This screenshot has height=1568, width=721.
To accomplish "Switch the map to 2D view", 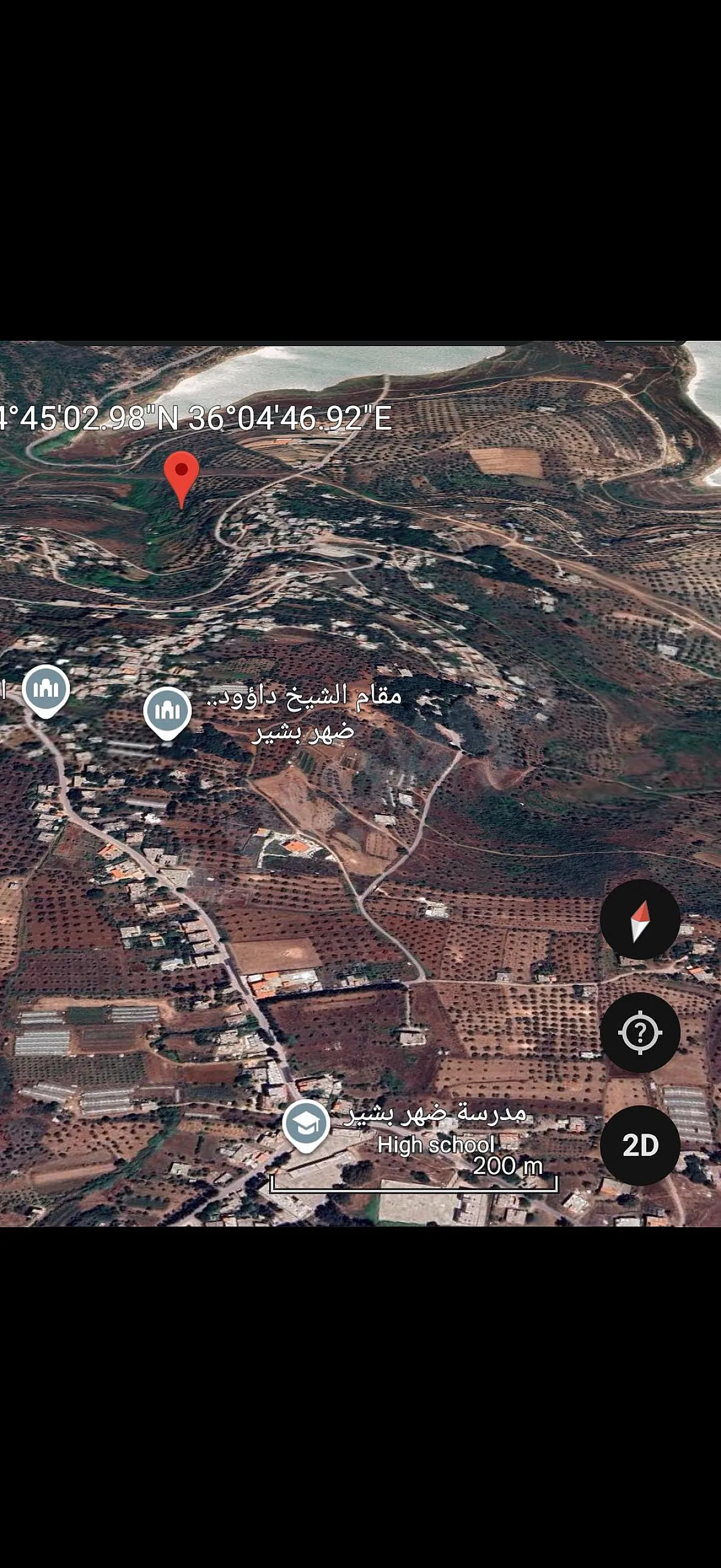I will tap(640, 1146).
